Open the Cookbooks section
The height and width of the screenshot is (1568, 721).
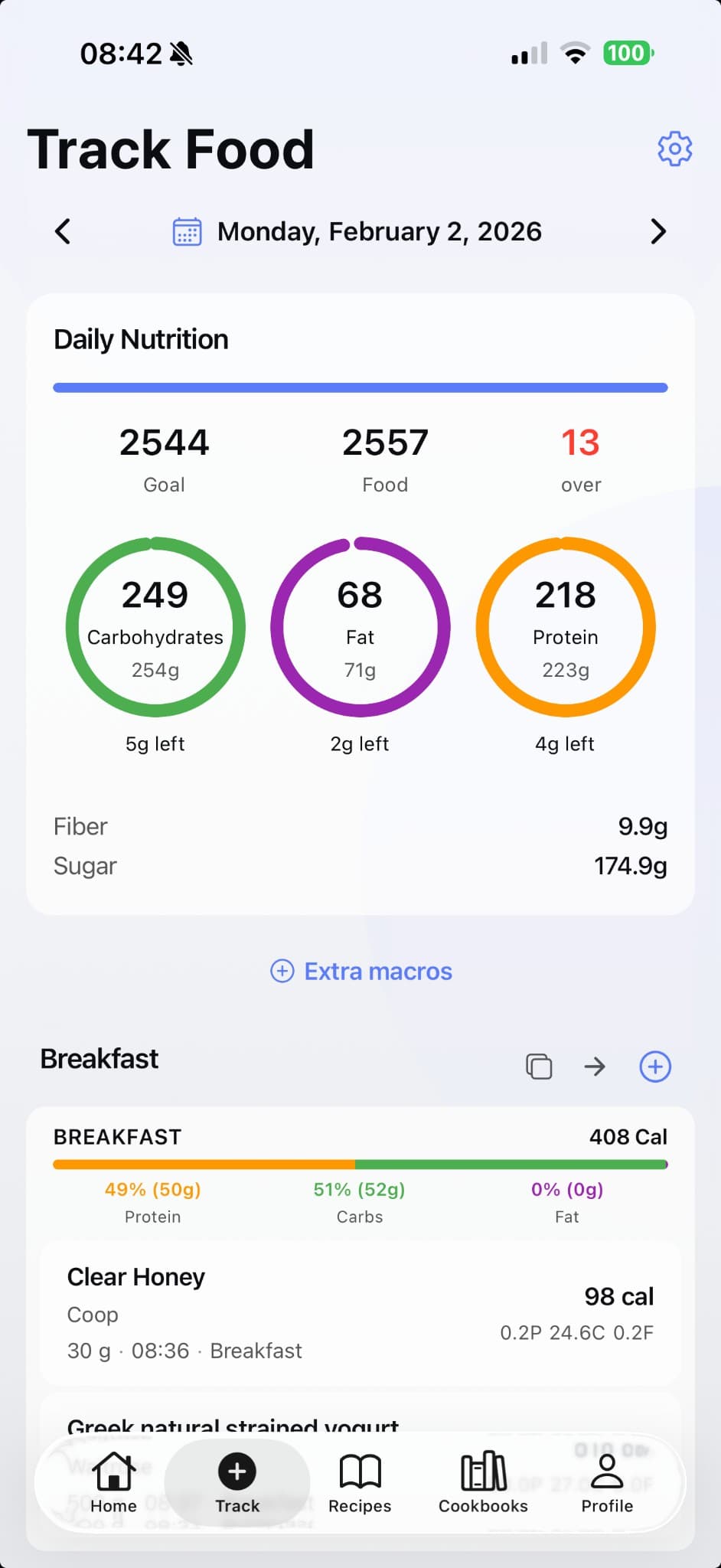click(483, 1484)
